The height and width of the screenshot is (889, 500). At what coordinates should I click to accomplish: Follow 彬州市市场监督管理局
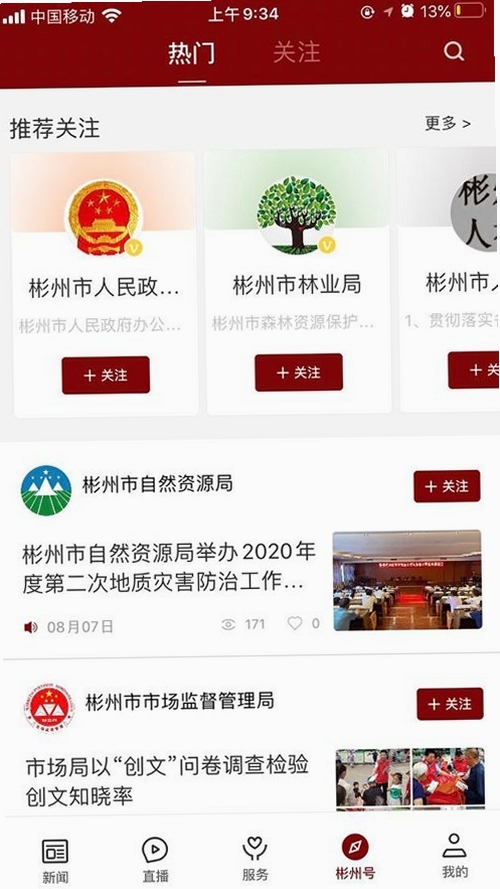click(450, 704)
